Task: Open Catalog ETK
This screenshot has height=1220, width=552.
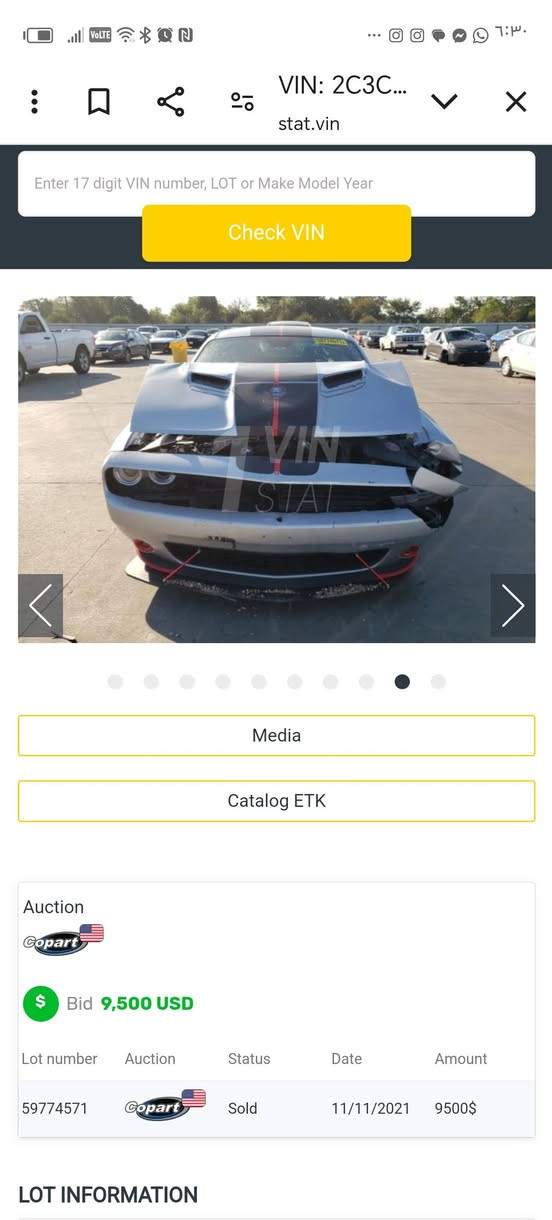Action: pyautogui.click(x=276, y=801)
